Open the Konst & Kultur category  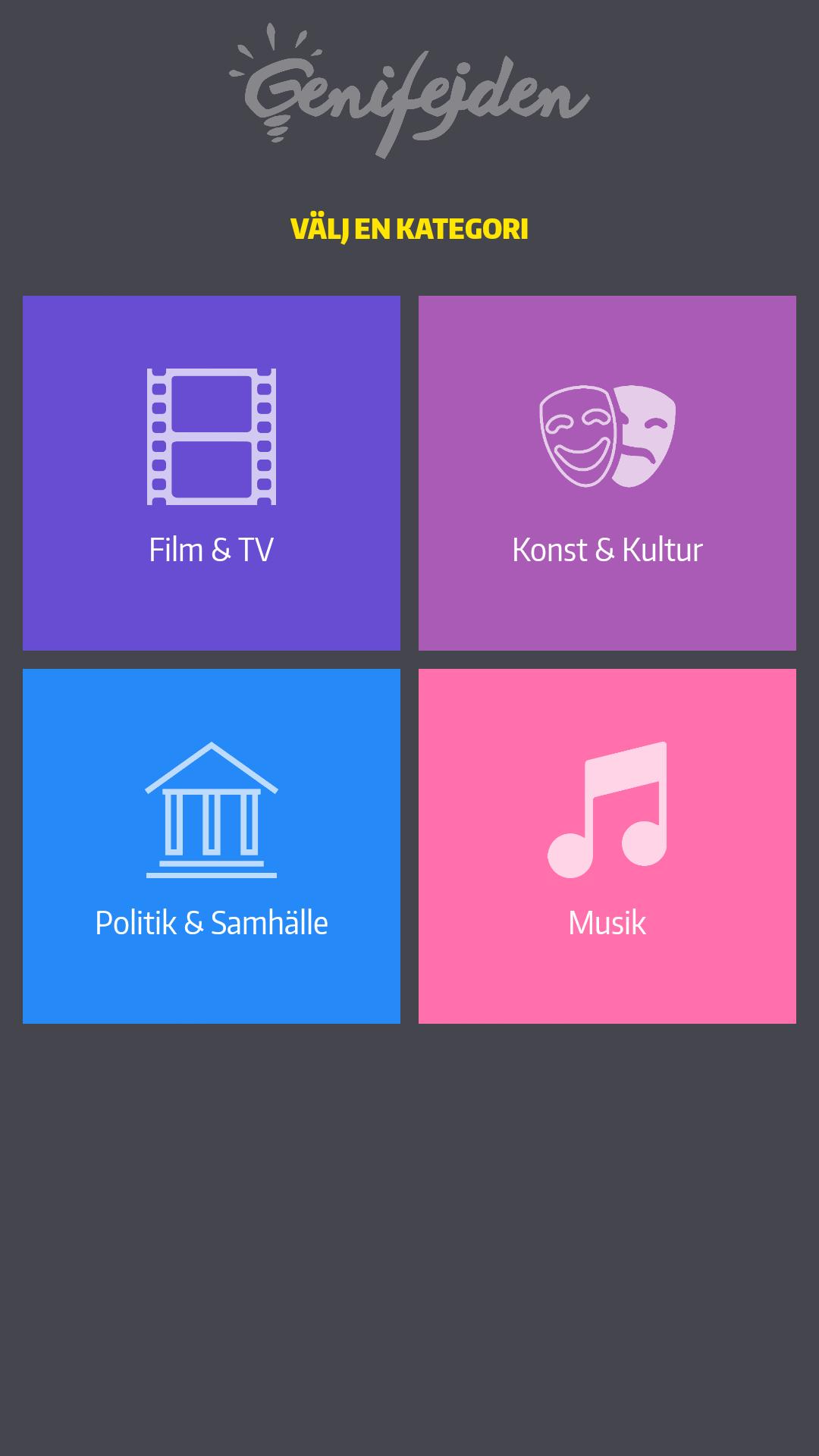coord(607,473)
